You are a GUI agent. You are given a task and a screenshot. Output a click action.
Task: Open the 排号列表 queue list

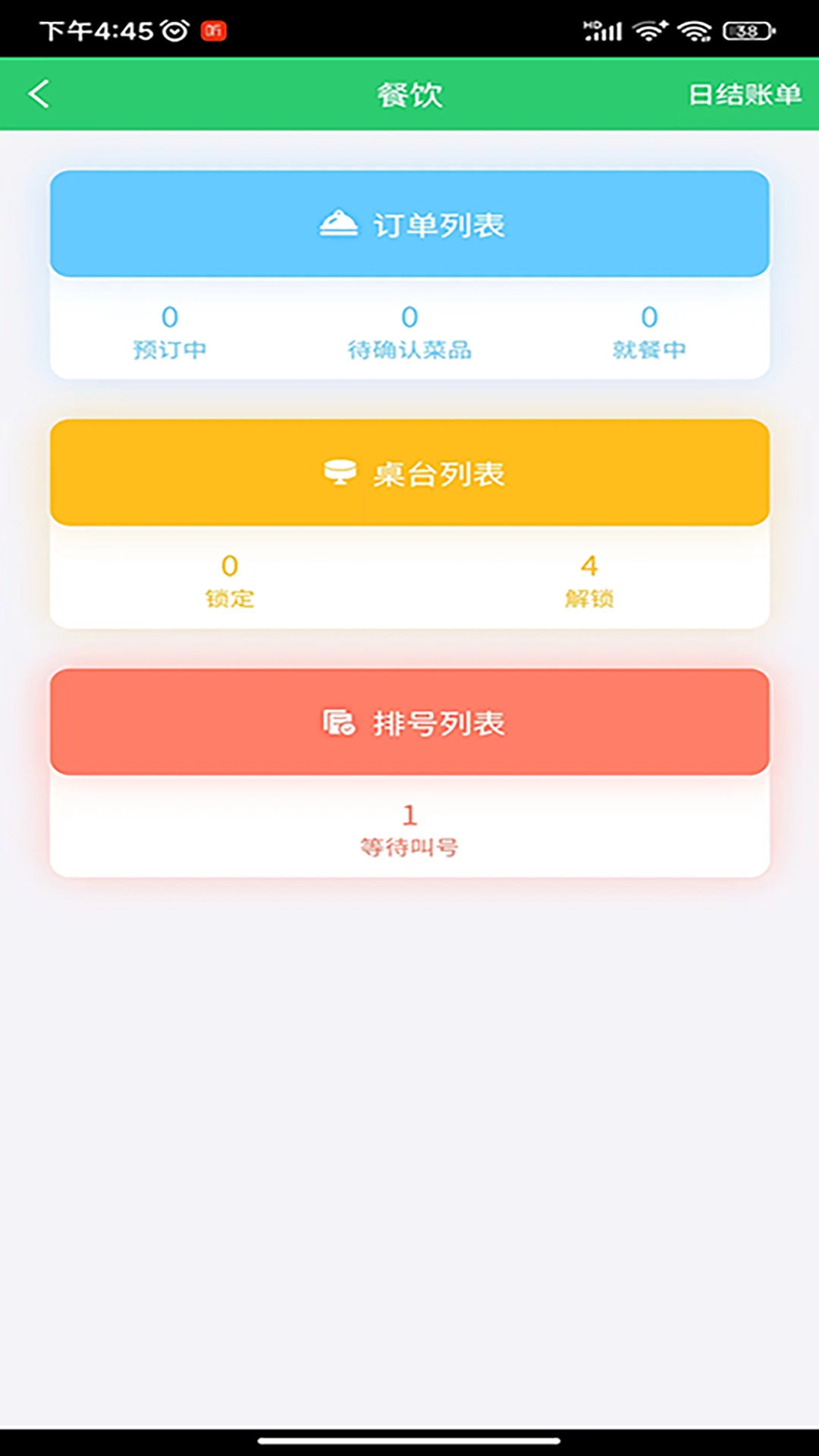[x=409, y=722]
